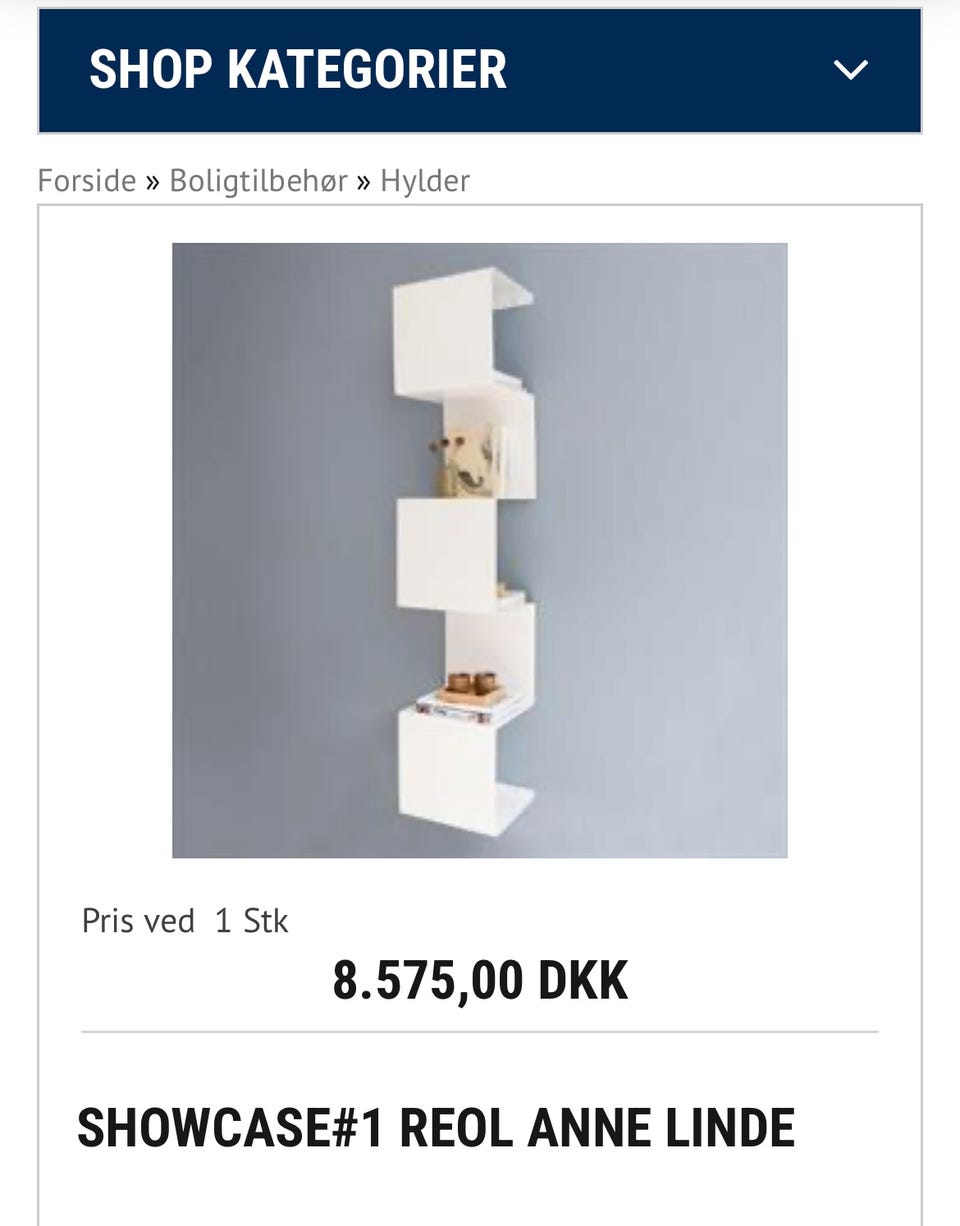Screen dimensions: 960x1226
Task: Collapse the shop categories panel via the arrow
Action: [x=851, y=69]
